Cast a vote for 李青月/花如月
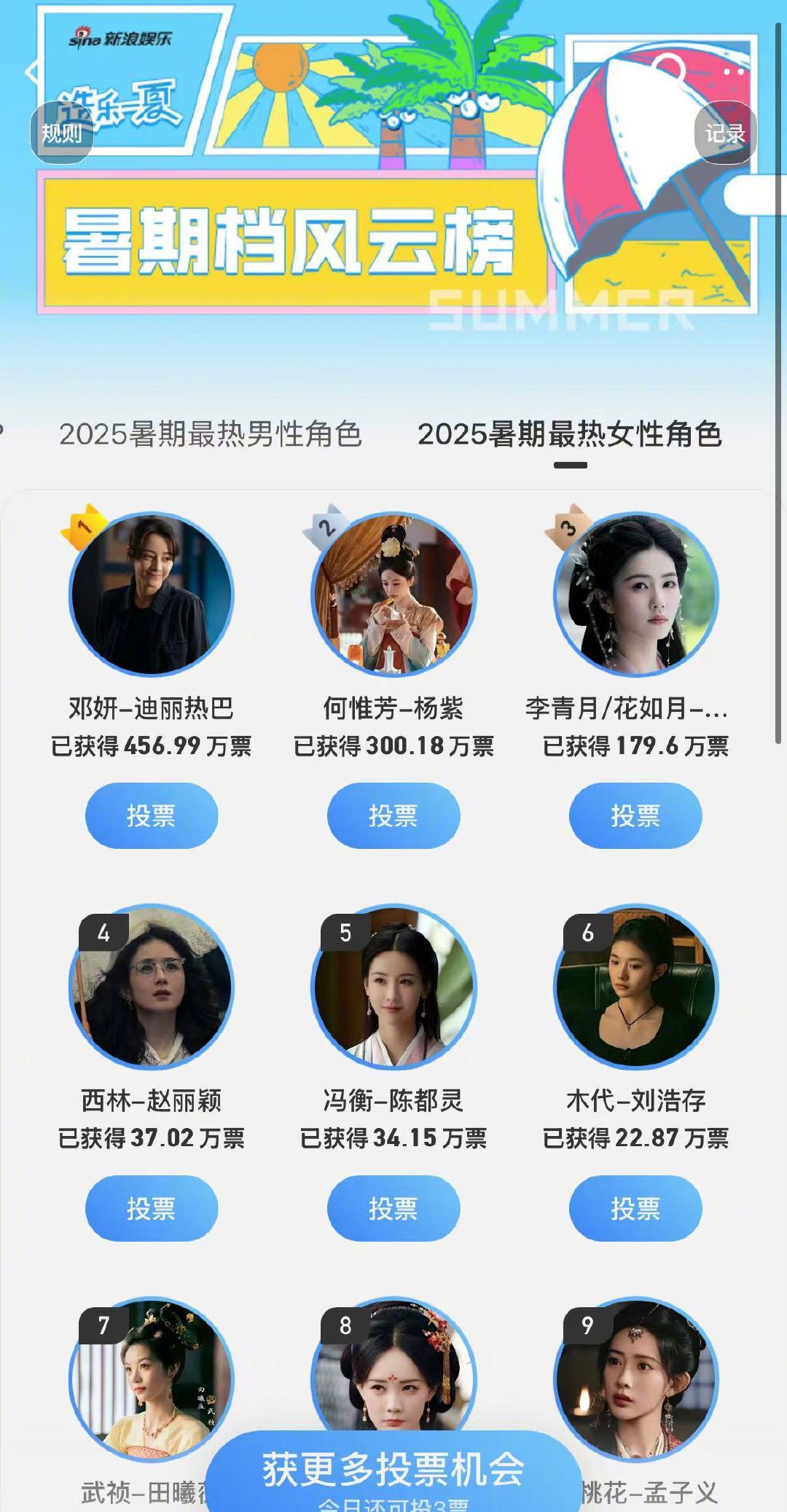The image size is (787, 1512). pyautogui.click(x=635, y=815)
